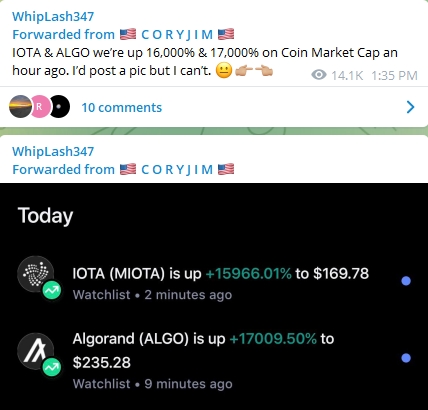Open WhipLash347 name on the first post
428x410 pixels.
(x=53, y=16)
